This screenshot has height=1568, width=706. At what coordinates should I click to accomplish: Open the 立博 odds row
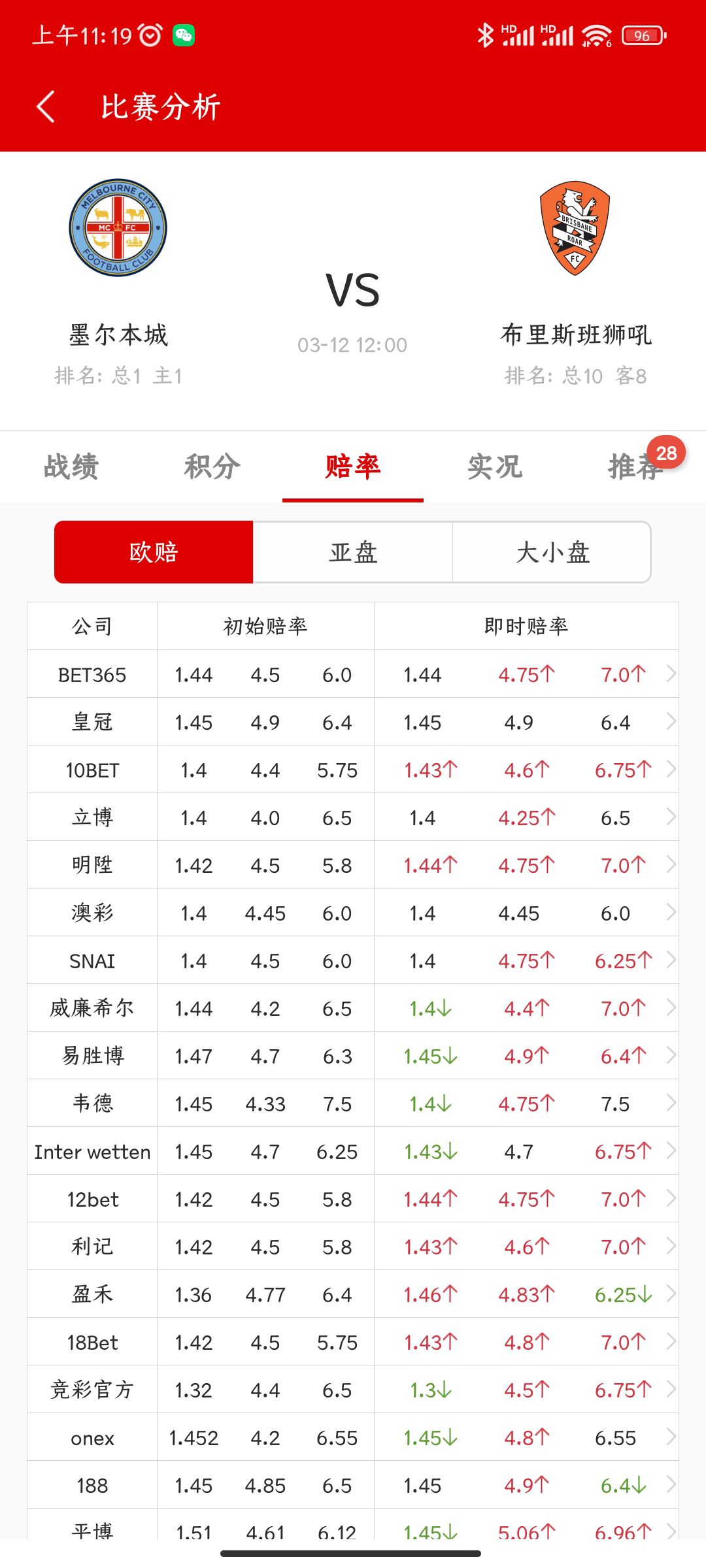[353, 817]
